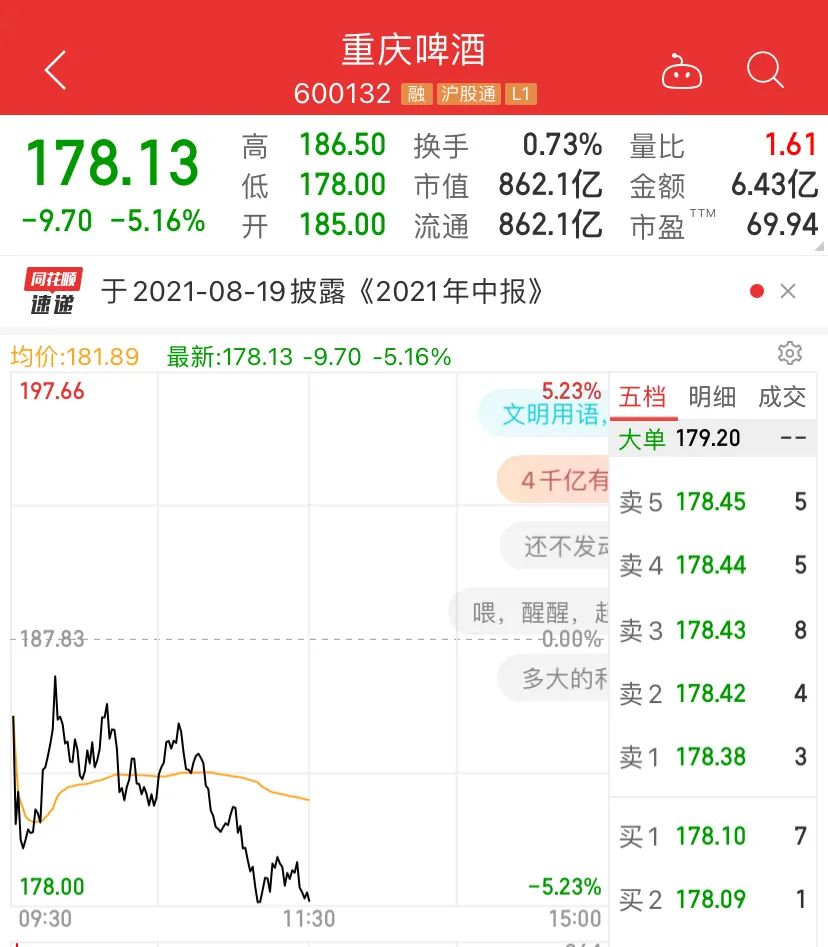Open the 2021年中报 disclosure notice

pos(325,291)
